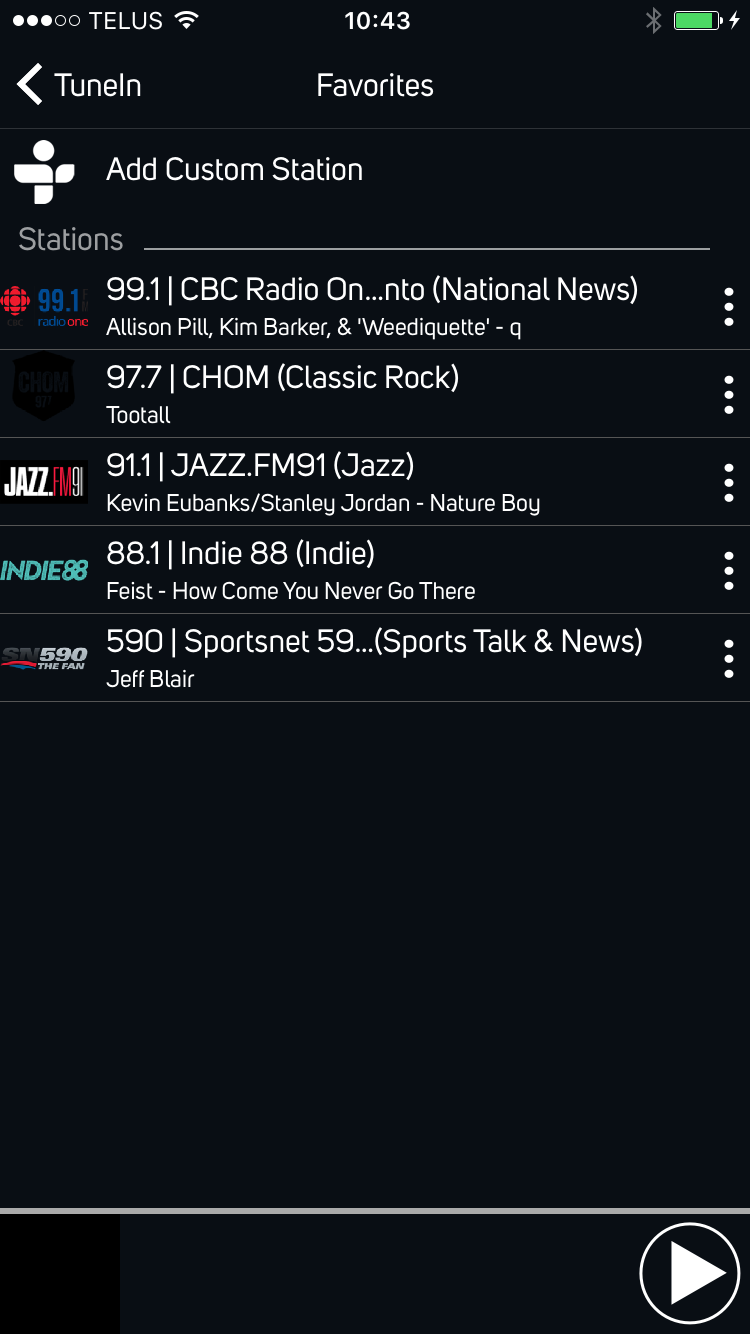Go back to TuneIn
This screenshot has width=750, height=1334.
[x=80, y=86]
